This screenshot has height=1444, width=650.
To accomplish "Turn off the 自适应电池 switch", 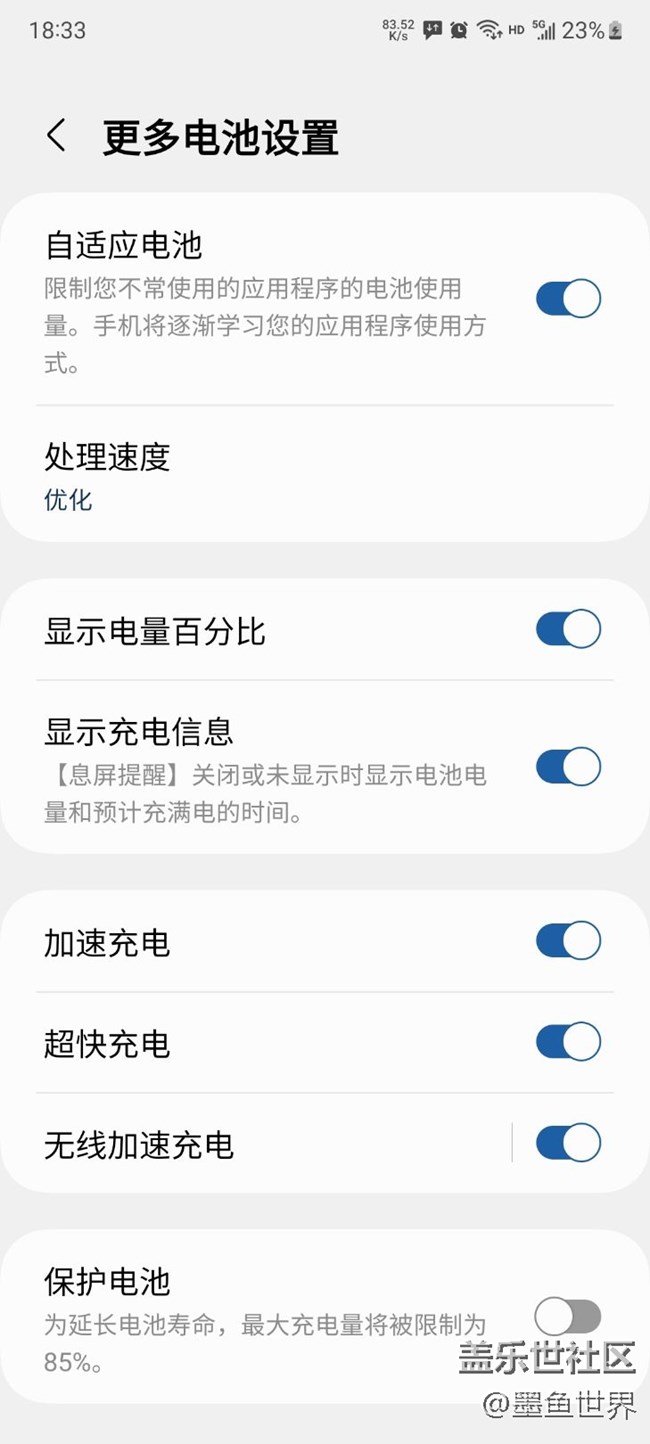I will click(568, 299).
